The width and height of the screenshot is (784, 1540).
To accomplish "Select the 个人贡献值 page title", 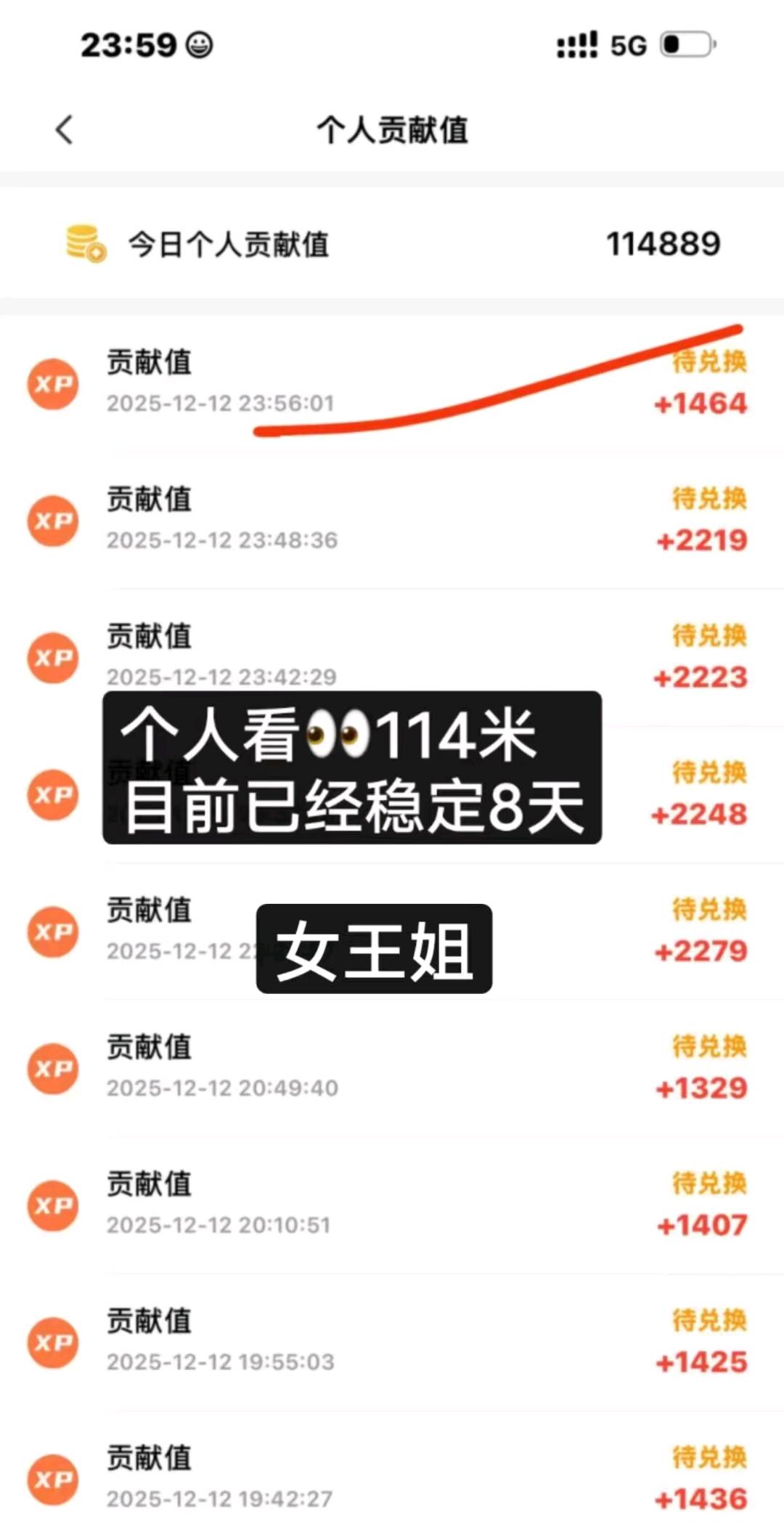I will [x=392, y=131].
